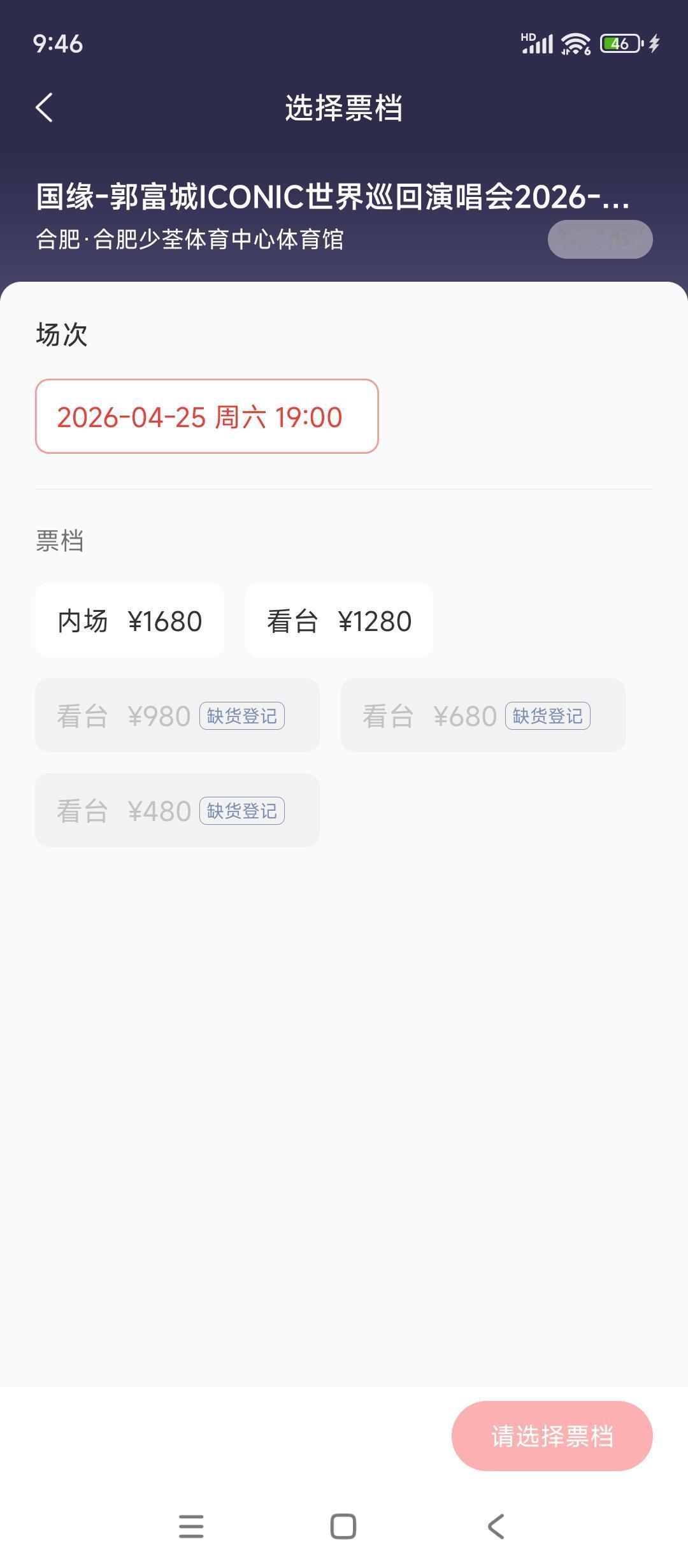Click the back arrow to exit ticket selection
The image size is (688, 1568).
(45, 107)
